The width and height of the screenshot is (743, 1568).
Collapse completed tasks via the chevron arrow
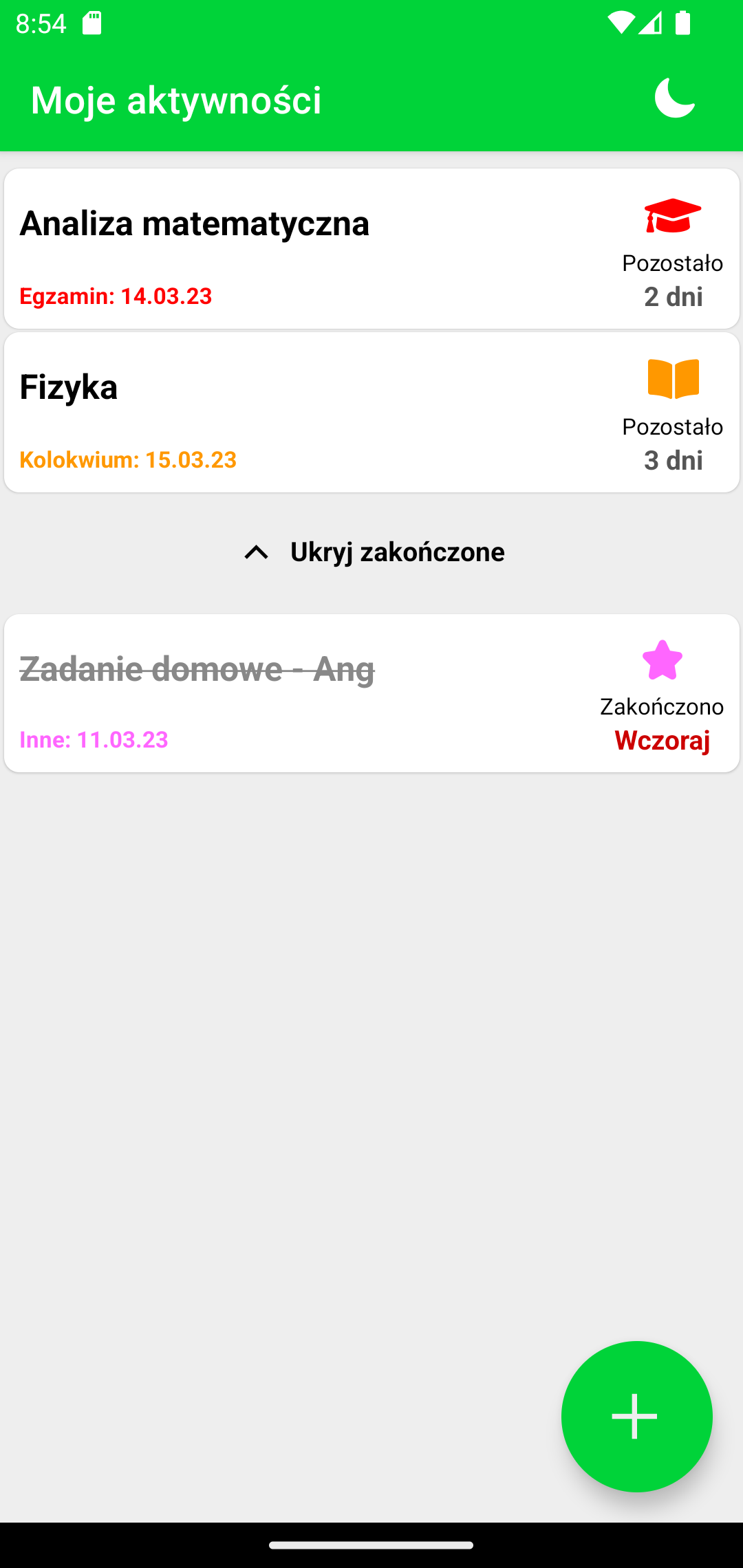tap(255, 552)
